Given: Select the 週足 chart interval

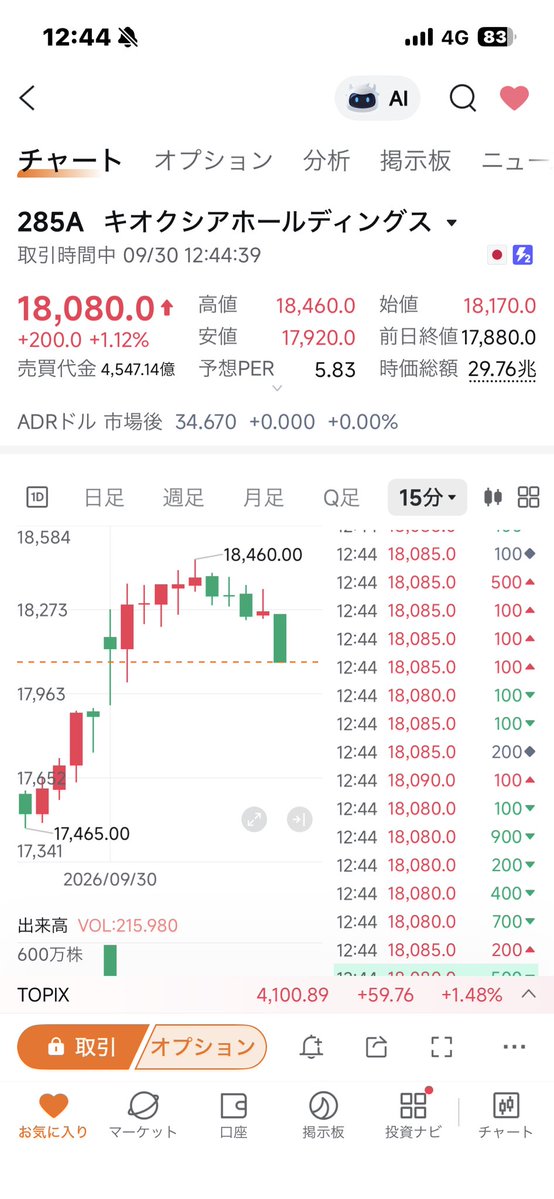Looking at the screenshot, I should pos(184,497).
